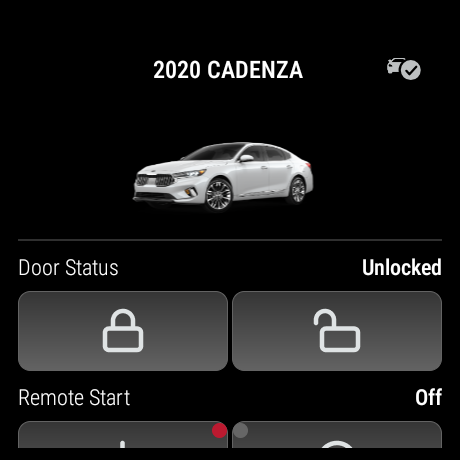Unlock the car doors

[x=337, y=331]
